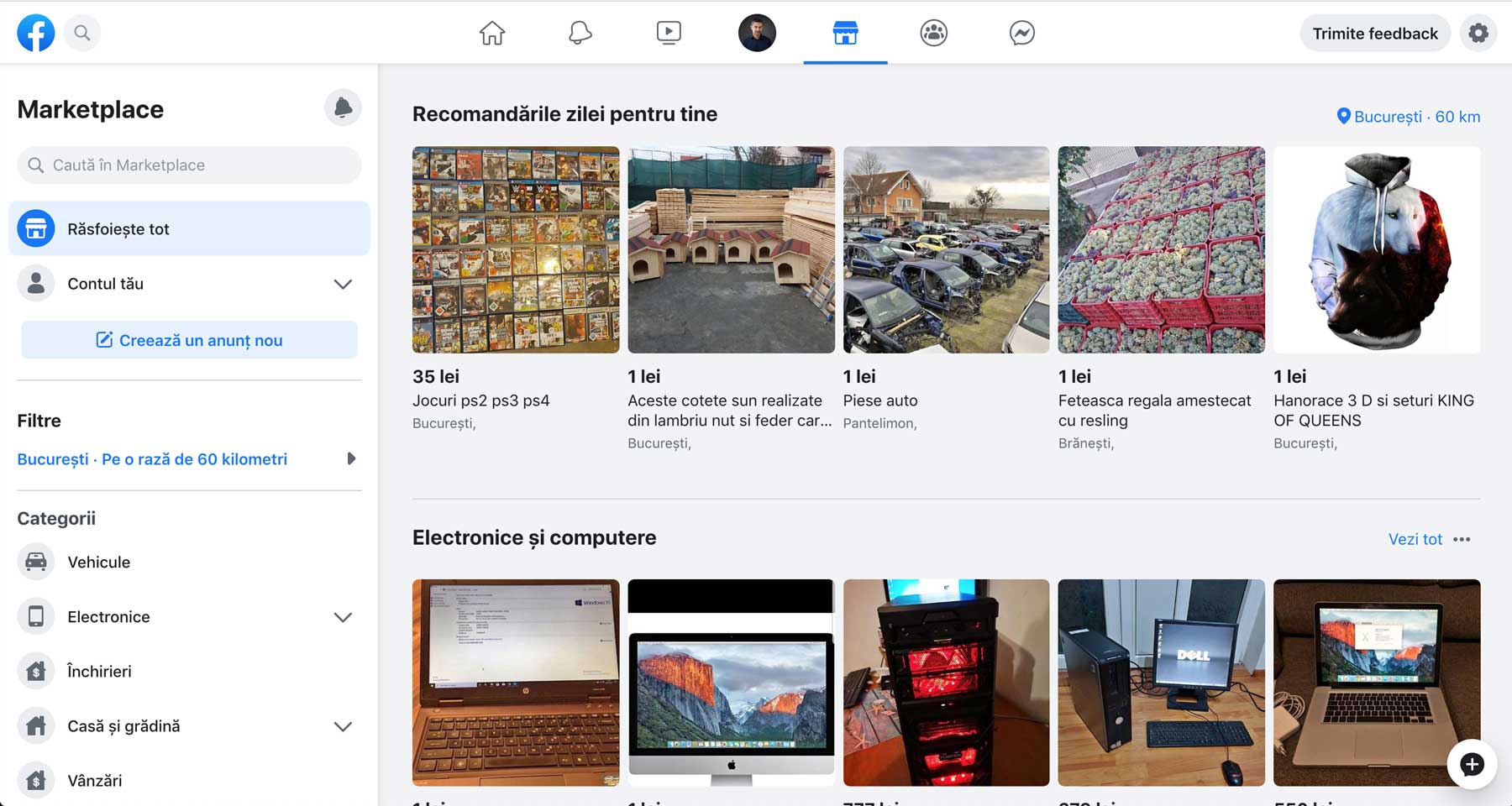Image resolution: width=1512 pixels, height=806 pixels.
Task: Open the Piese auto listing
Action: click(x=946, y=250)
